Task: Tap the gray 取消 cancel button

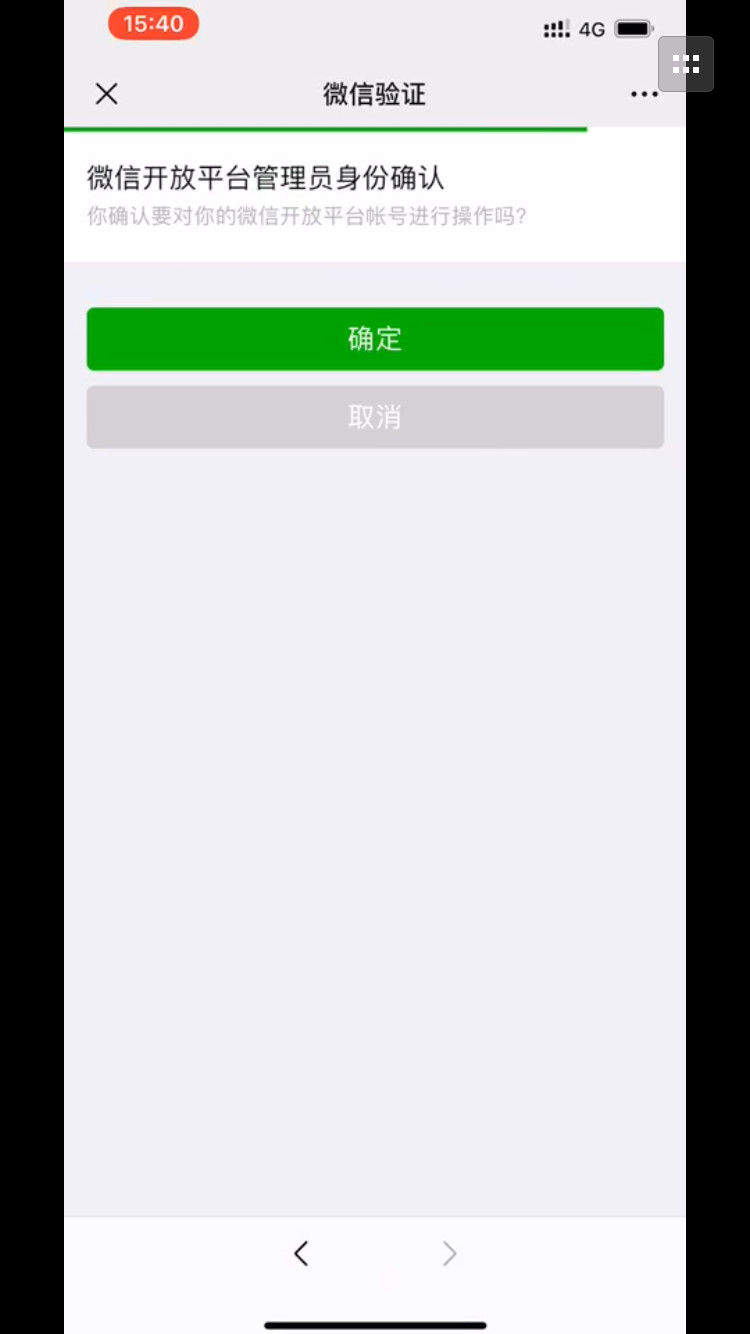Action: click(x=375, y=417)
